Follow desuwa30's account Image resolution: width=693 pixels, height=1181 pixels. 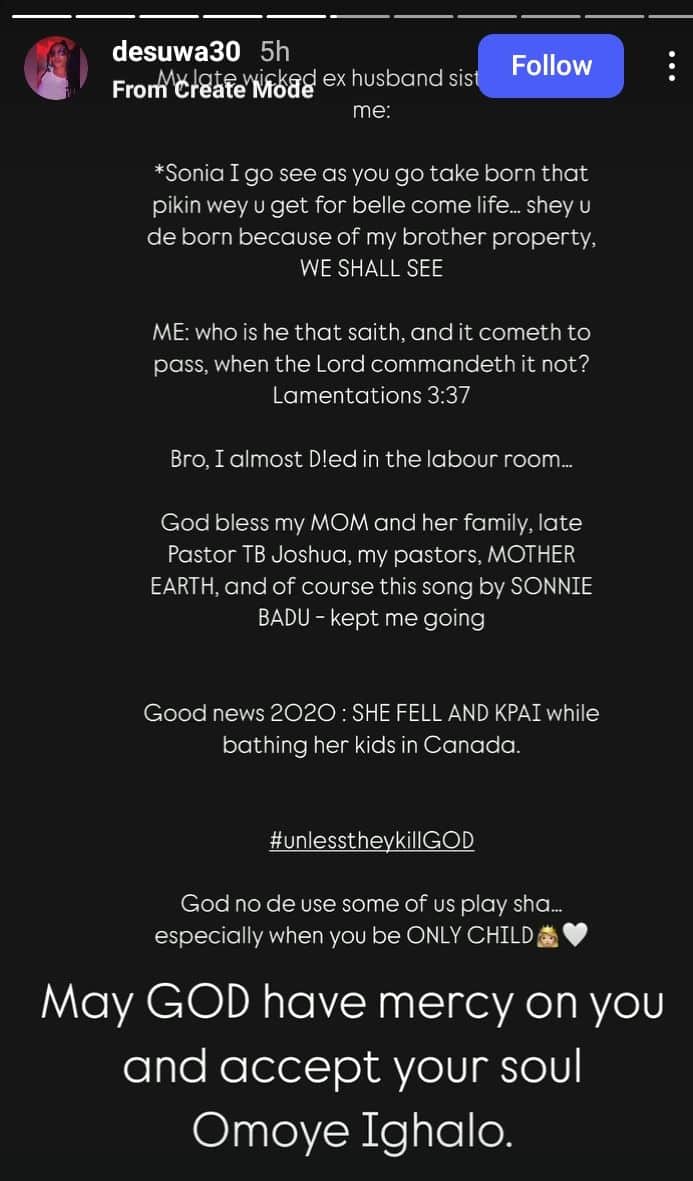[551, 66]
